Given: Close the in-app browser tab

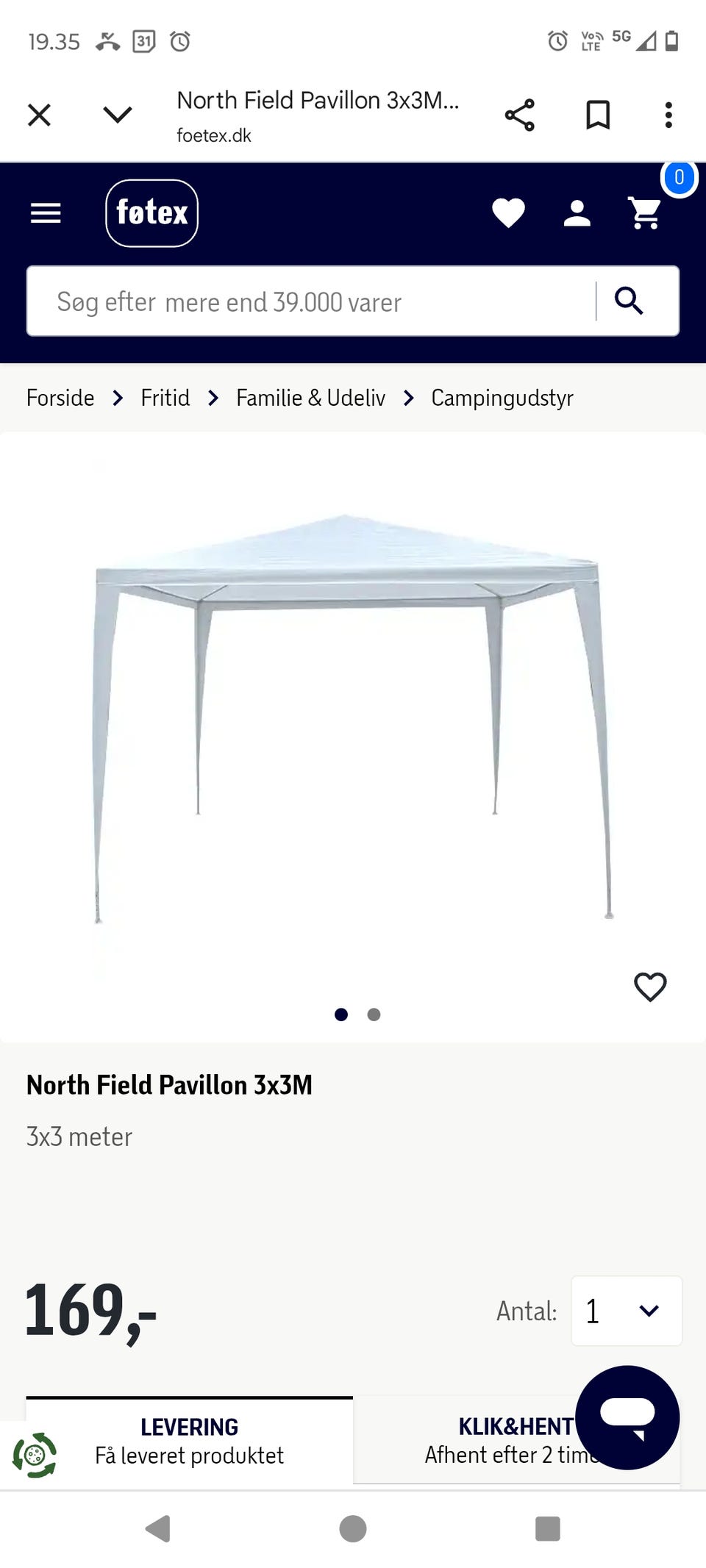Looking at the screenshot, I should [39, 115].
